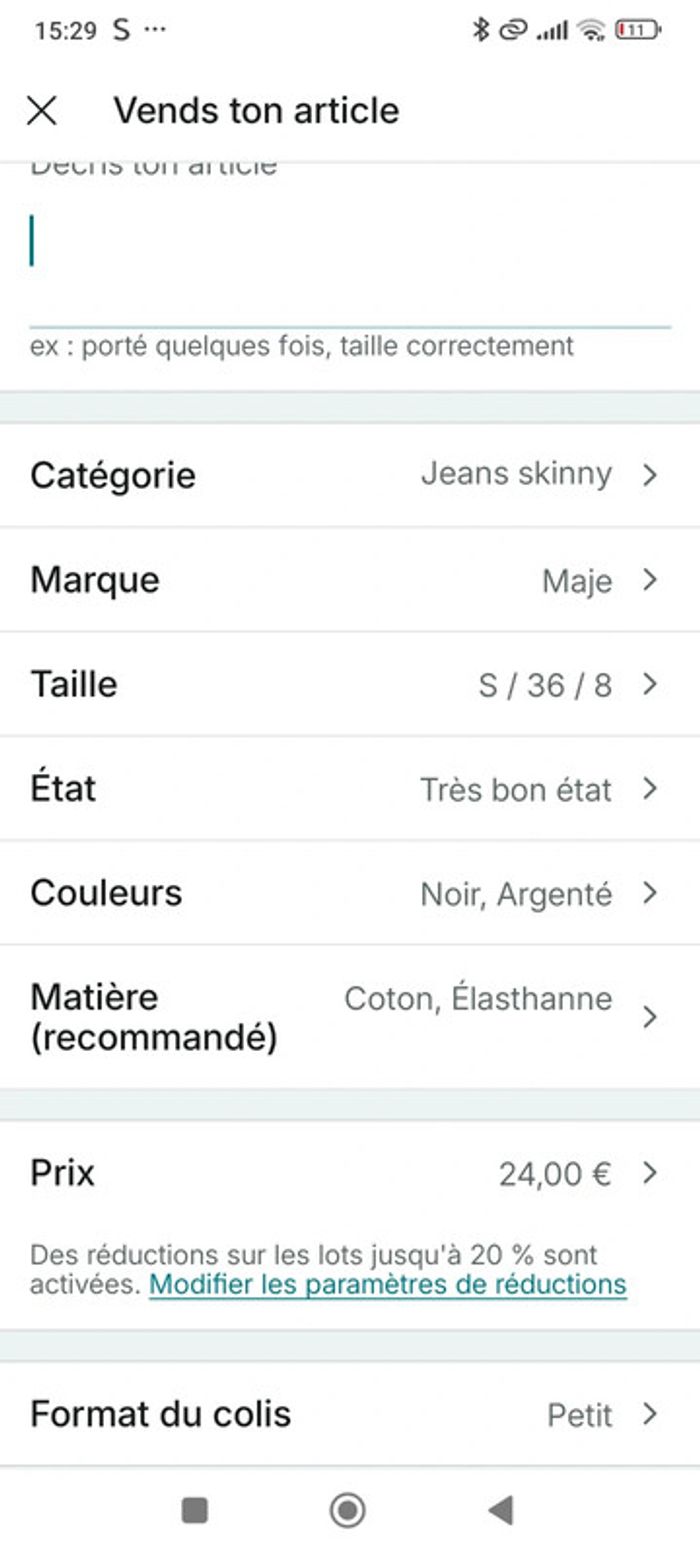Go back using the system back button
Viewport: 700px width, 1556px height.
[x=500, y=1510]
